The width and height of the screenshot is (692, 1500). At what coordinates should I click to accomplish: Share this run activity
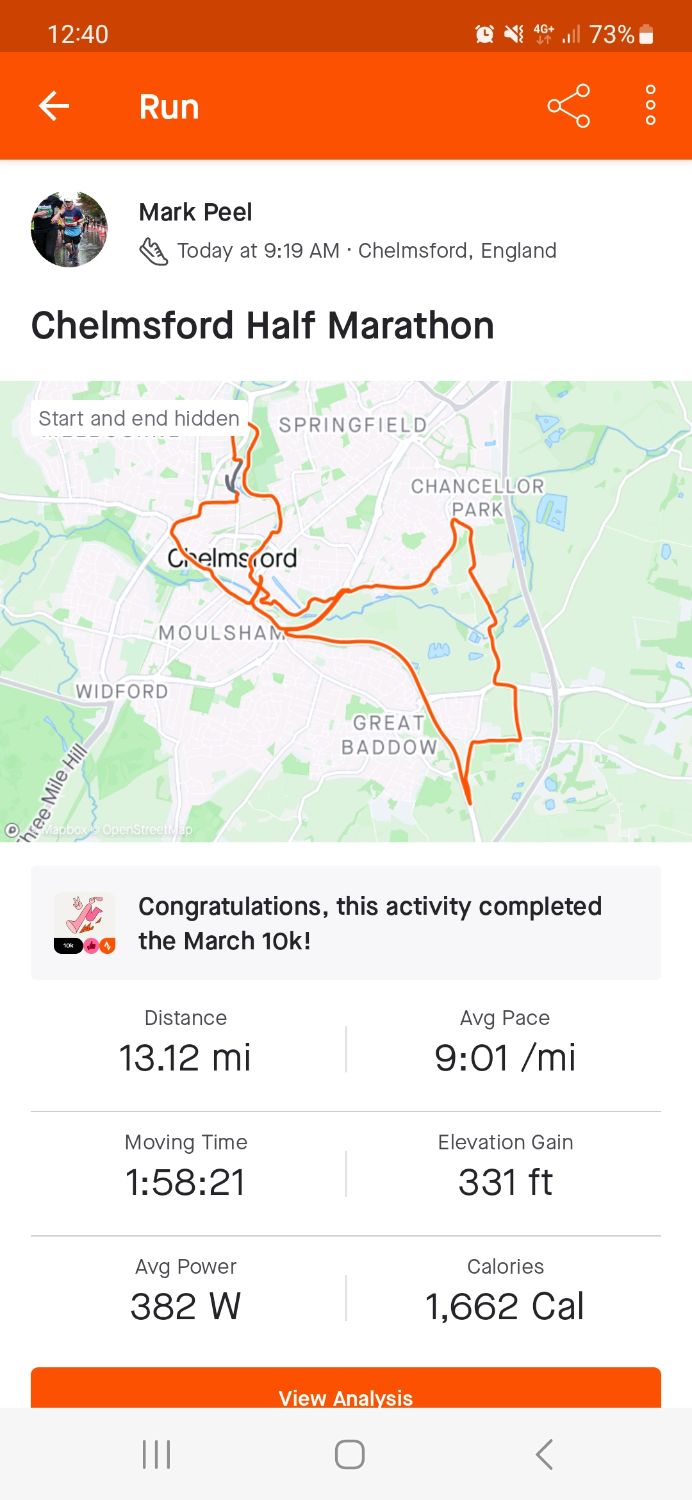[568, 106]
